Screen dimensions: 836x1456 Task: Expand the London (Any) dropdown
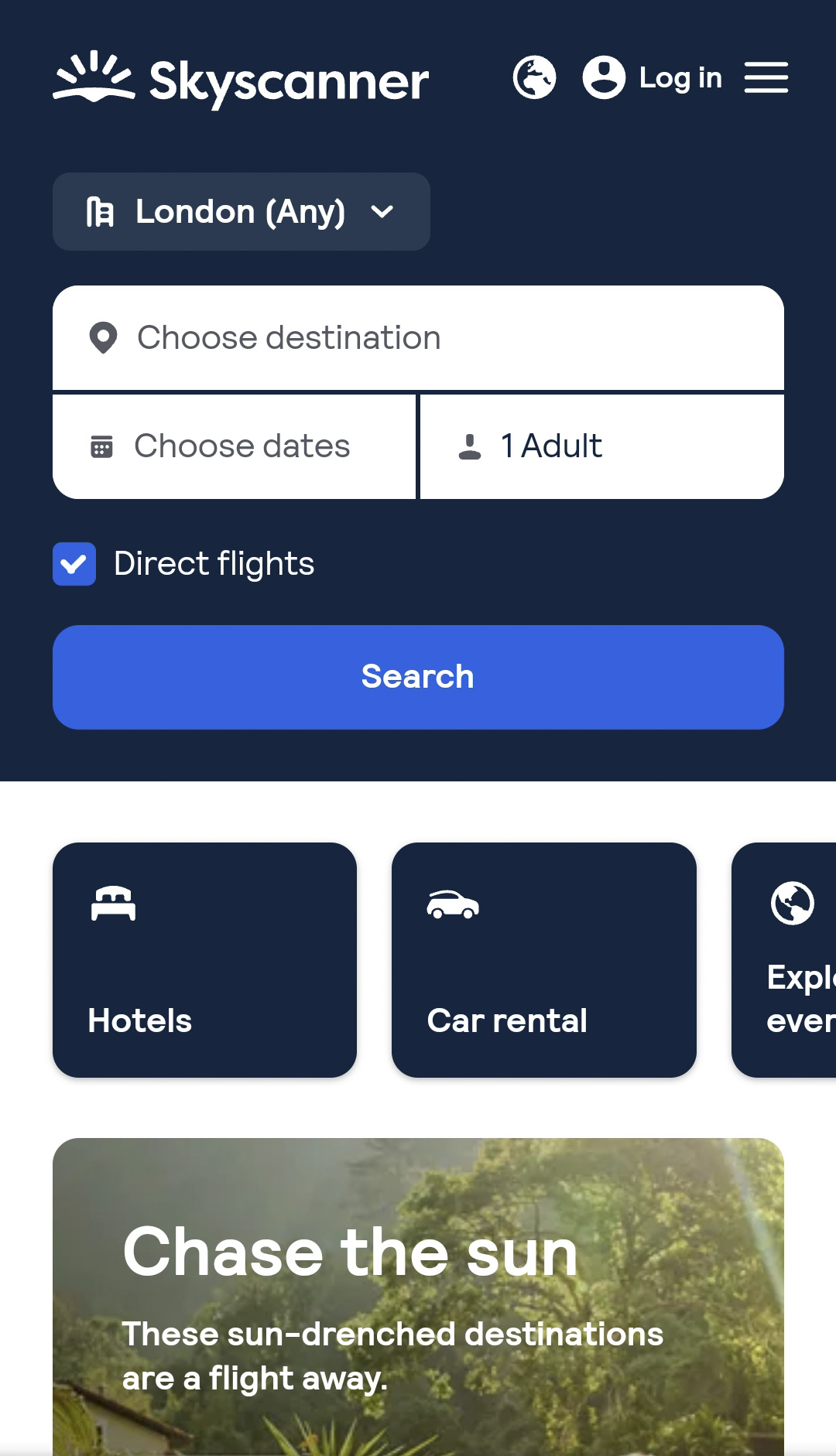242,211
